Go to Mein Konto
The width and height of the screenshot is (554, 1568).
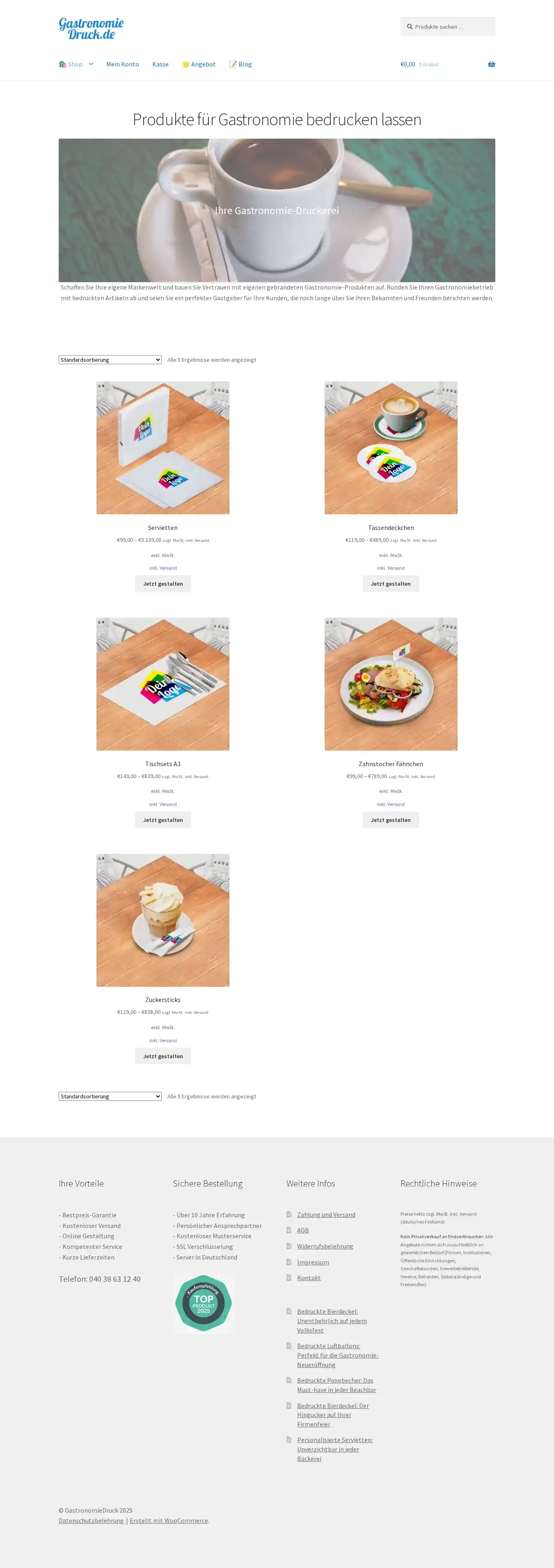pos(122,64)
